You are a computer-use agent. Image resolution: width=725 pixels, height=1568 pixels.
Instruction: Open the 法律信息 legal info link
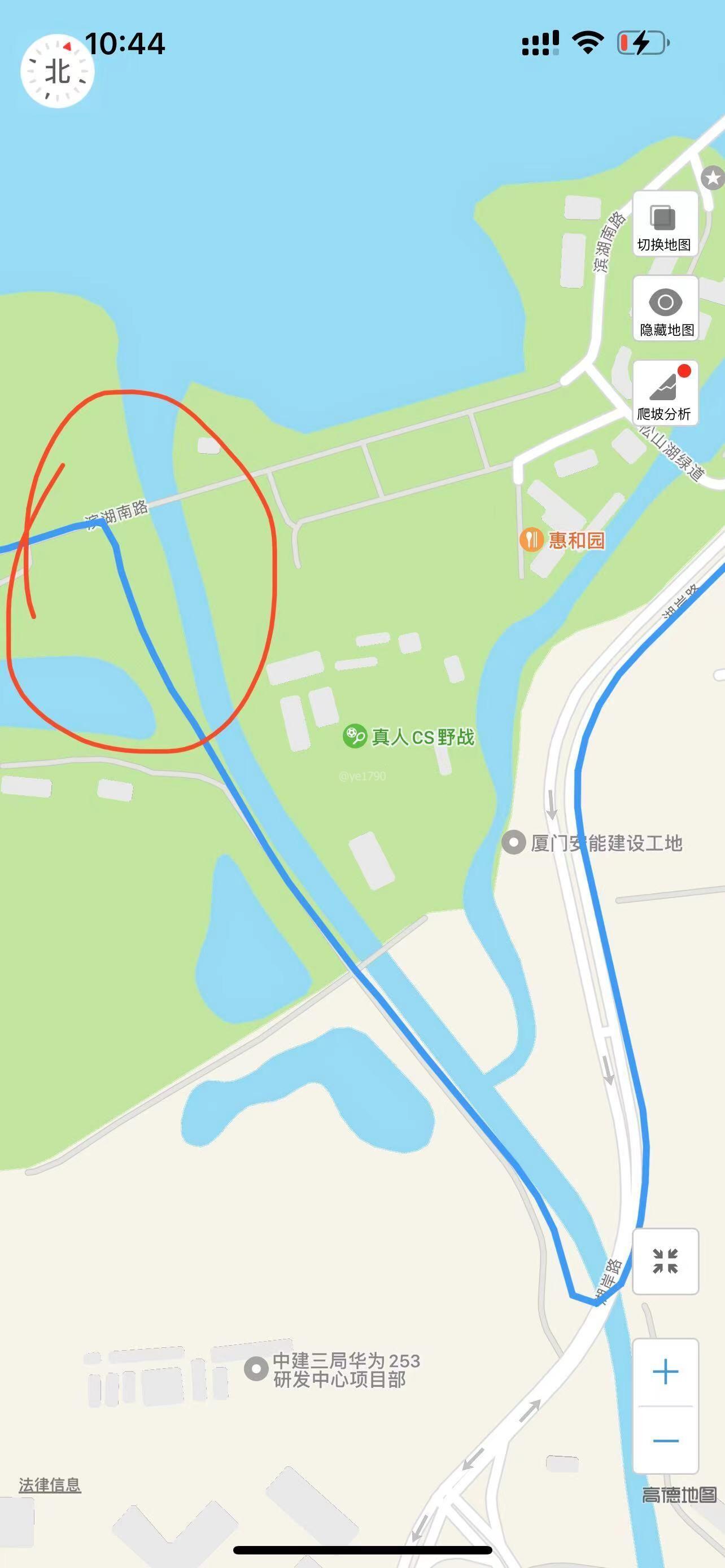49,1485
